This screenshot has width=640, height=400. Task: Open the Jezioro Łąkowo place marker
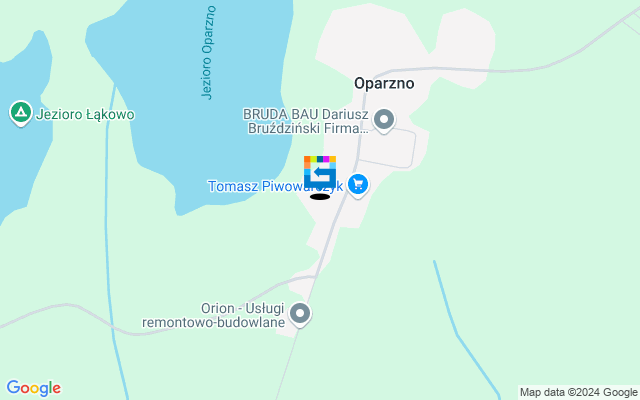[19, 113]
